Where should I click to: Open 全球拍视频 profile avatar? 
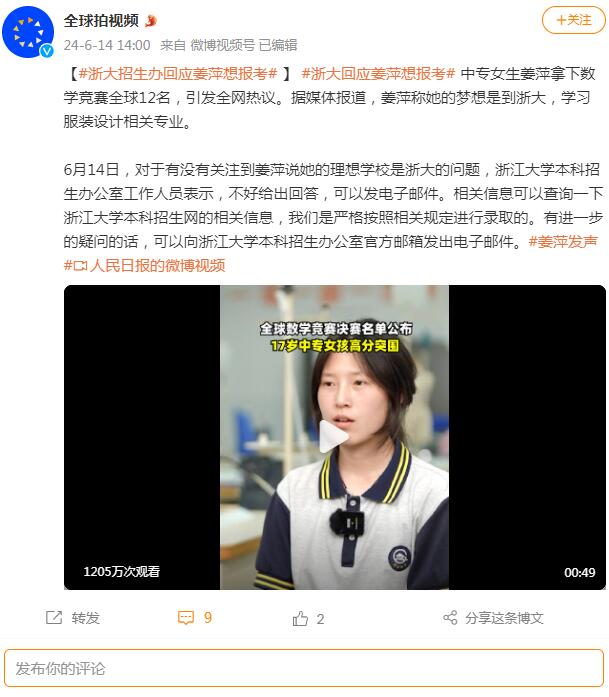pos(28,32)
